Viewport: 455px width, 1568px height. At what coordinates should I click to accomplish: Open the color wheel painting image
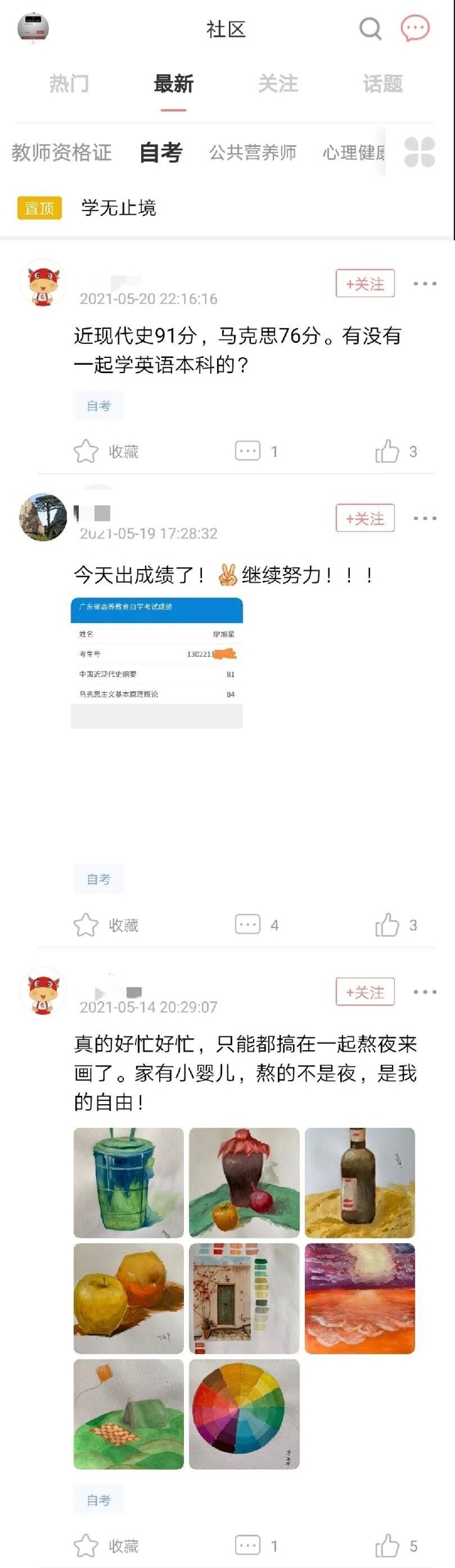pyautogui.click(x=244, y=1413)
